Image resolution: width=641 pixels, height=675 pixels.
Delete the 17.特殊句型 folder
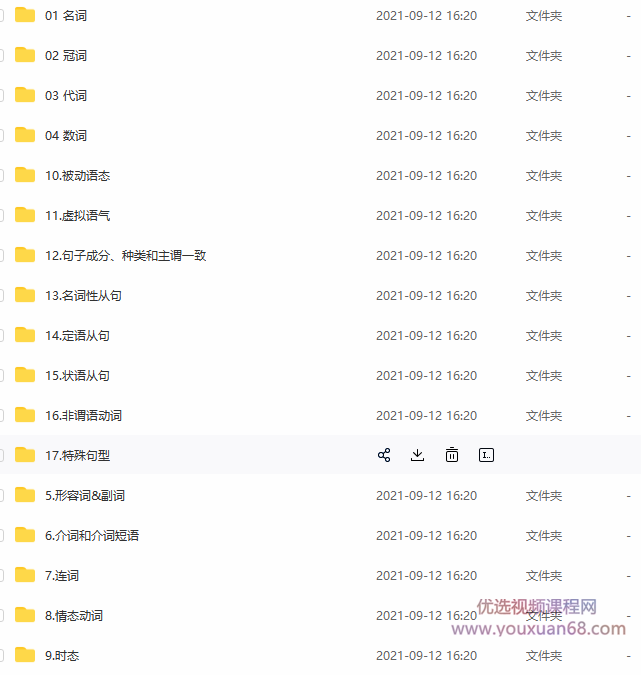point(452,455)
